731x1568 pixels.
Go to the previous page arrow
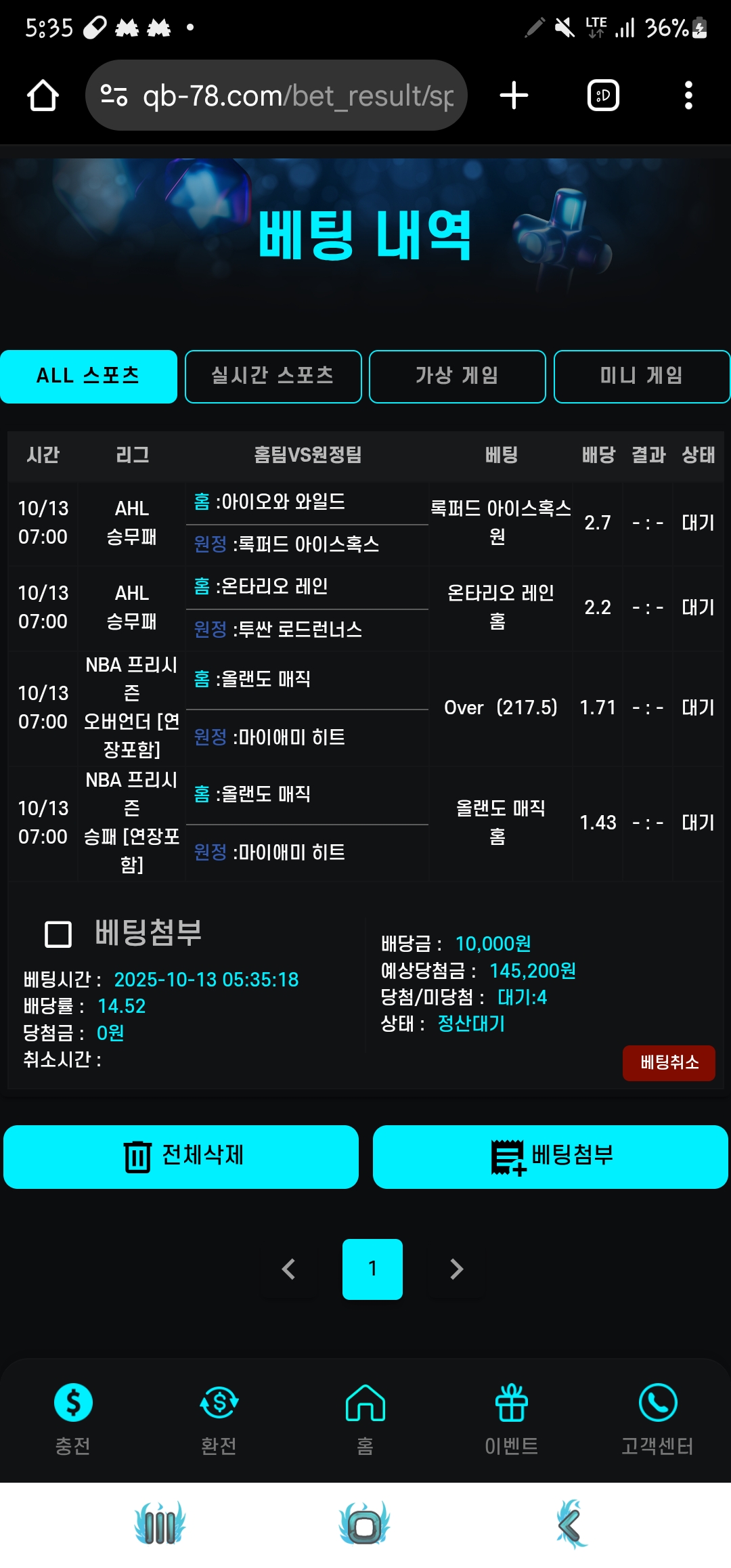tap(289, 1269)
